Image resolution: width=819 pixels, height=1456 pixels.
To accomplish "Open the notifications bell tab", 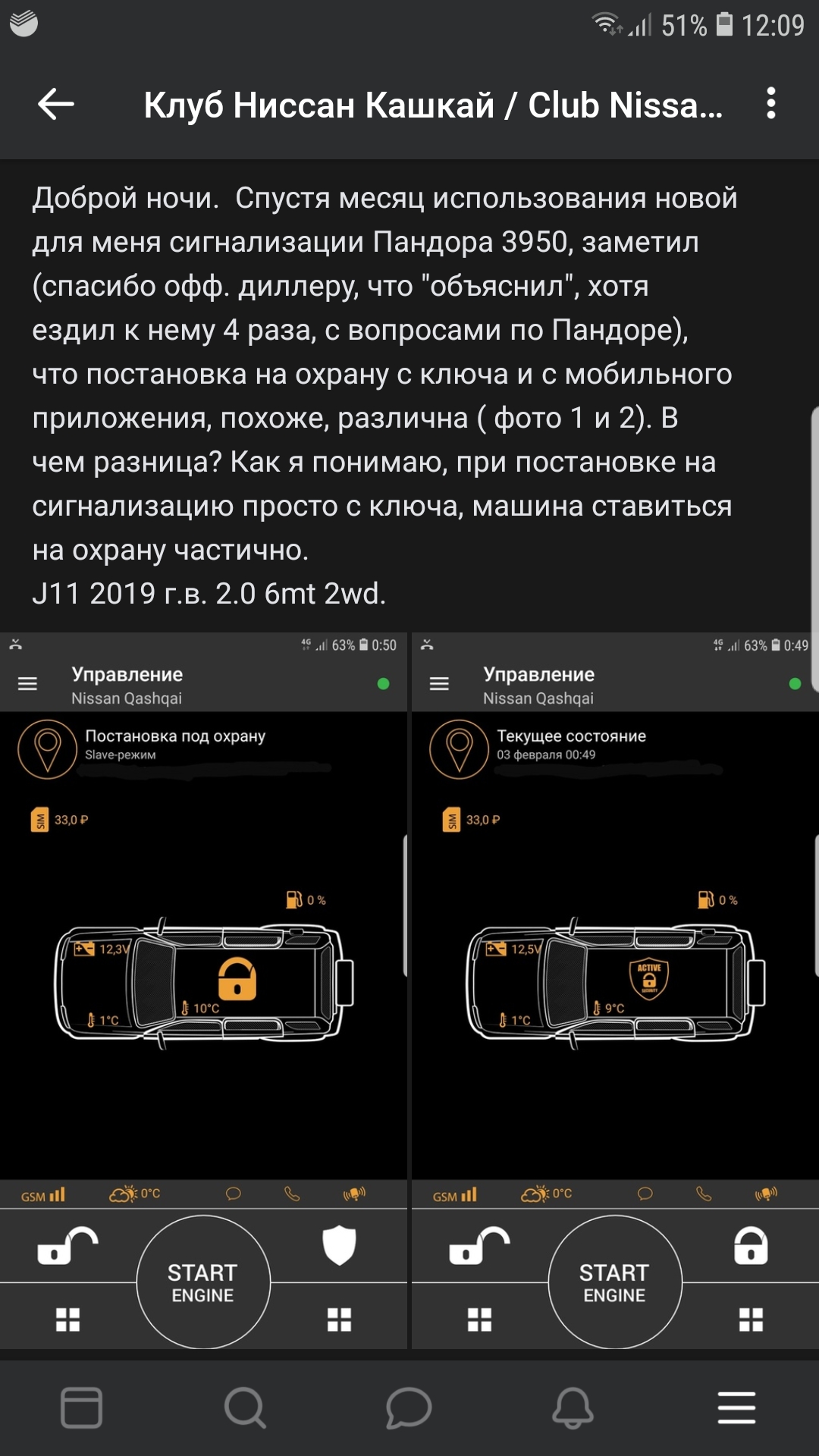I will 573,1407.
